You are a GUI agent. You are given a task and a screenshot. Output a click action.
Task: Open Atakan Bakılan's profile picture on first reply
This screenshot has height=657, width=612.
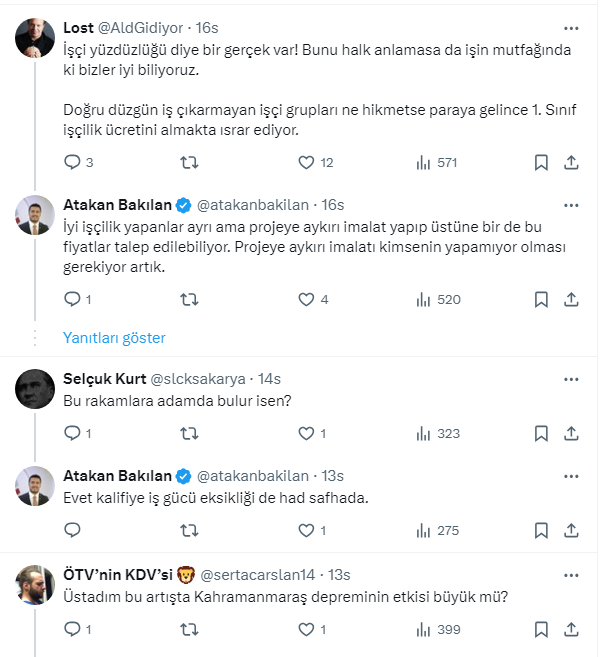click(36, 215)
